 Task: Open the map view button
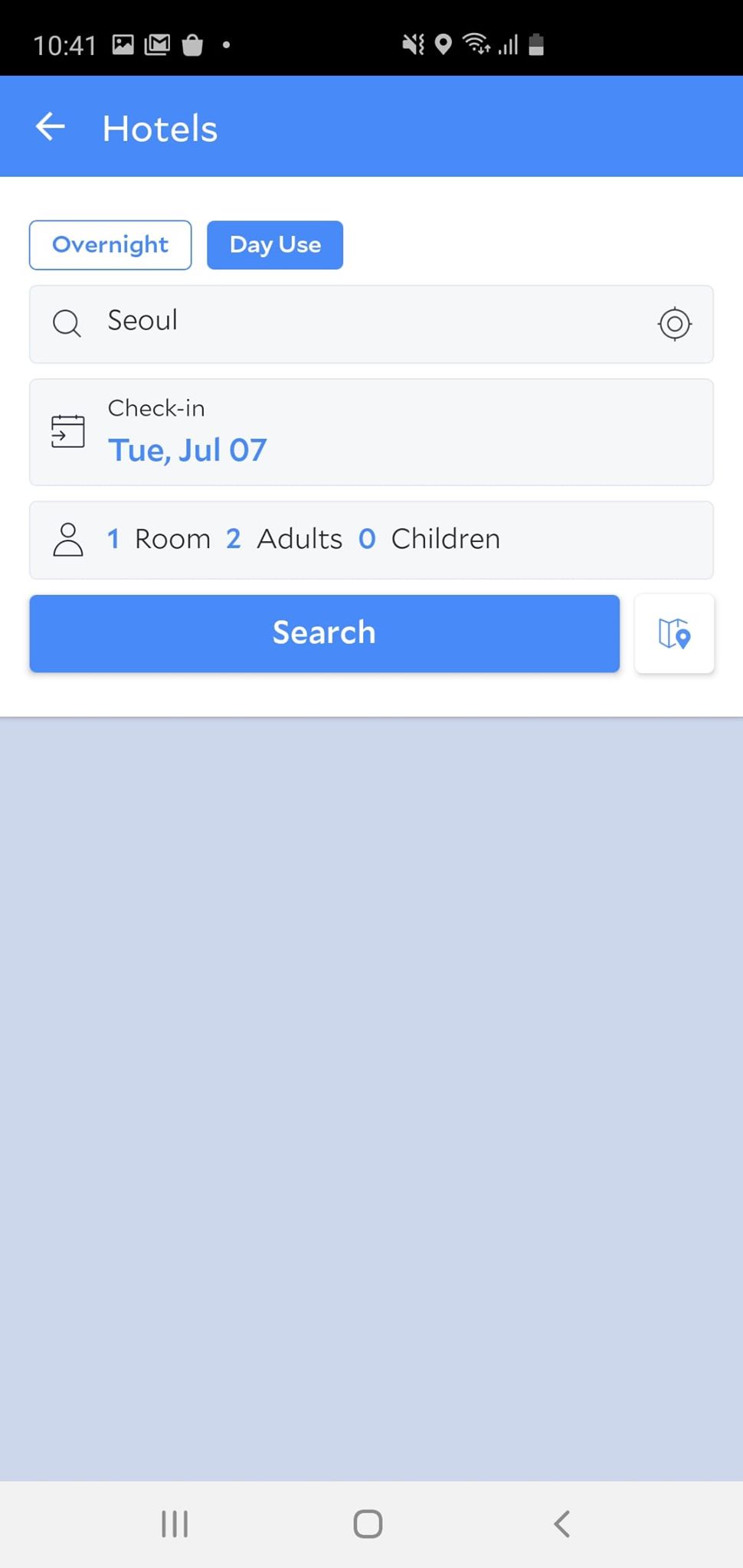[674, 633]
